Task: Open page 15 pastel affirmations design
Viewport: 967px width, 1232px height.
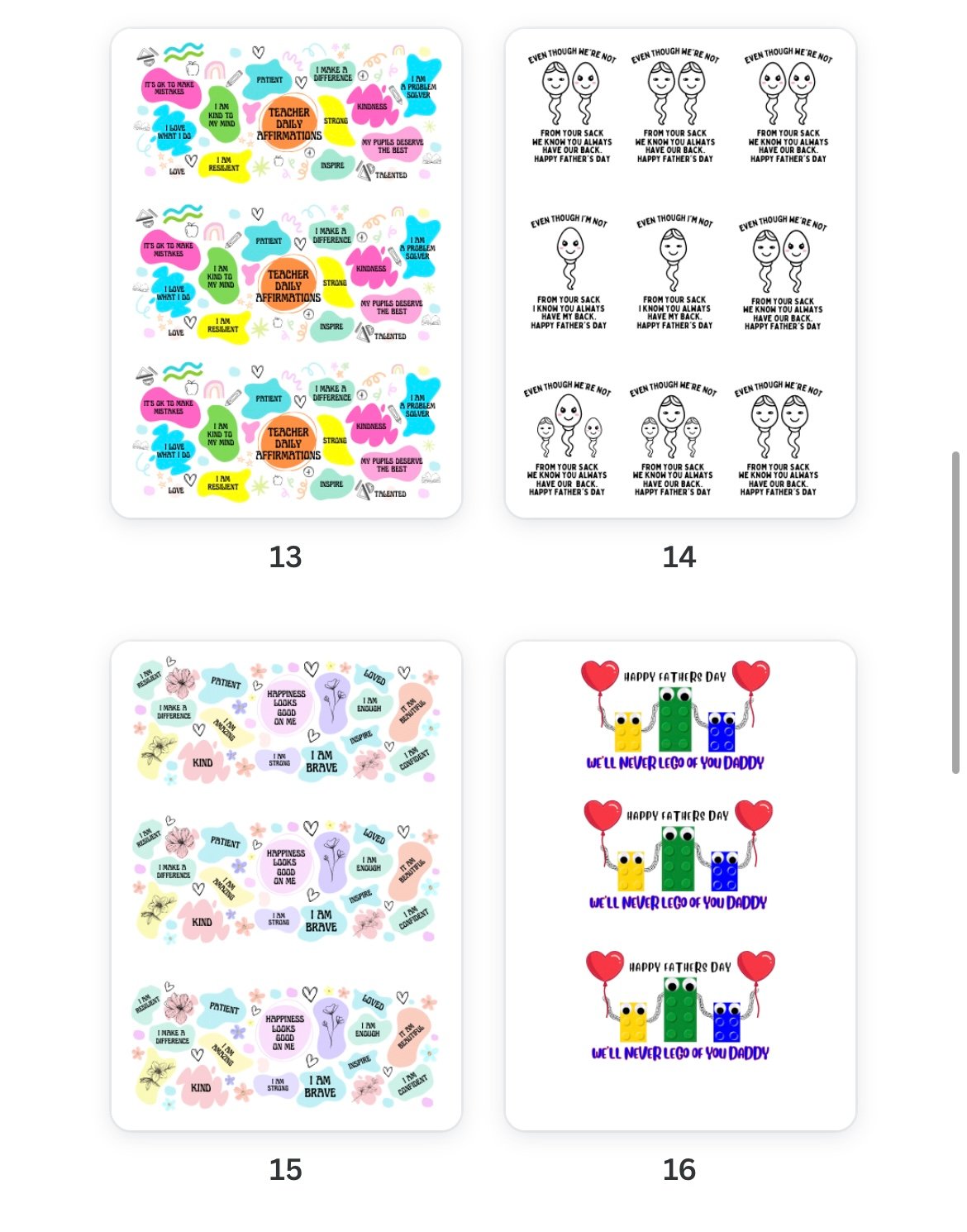Action: pos(286,885)
